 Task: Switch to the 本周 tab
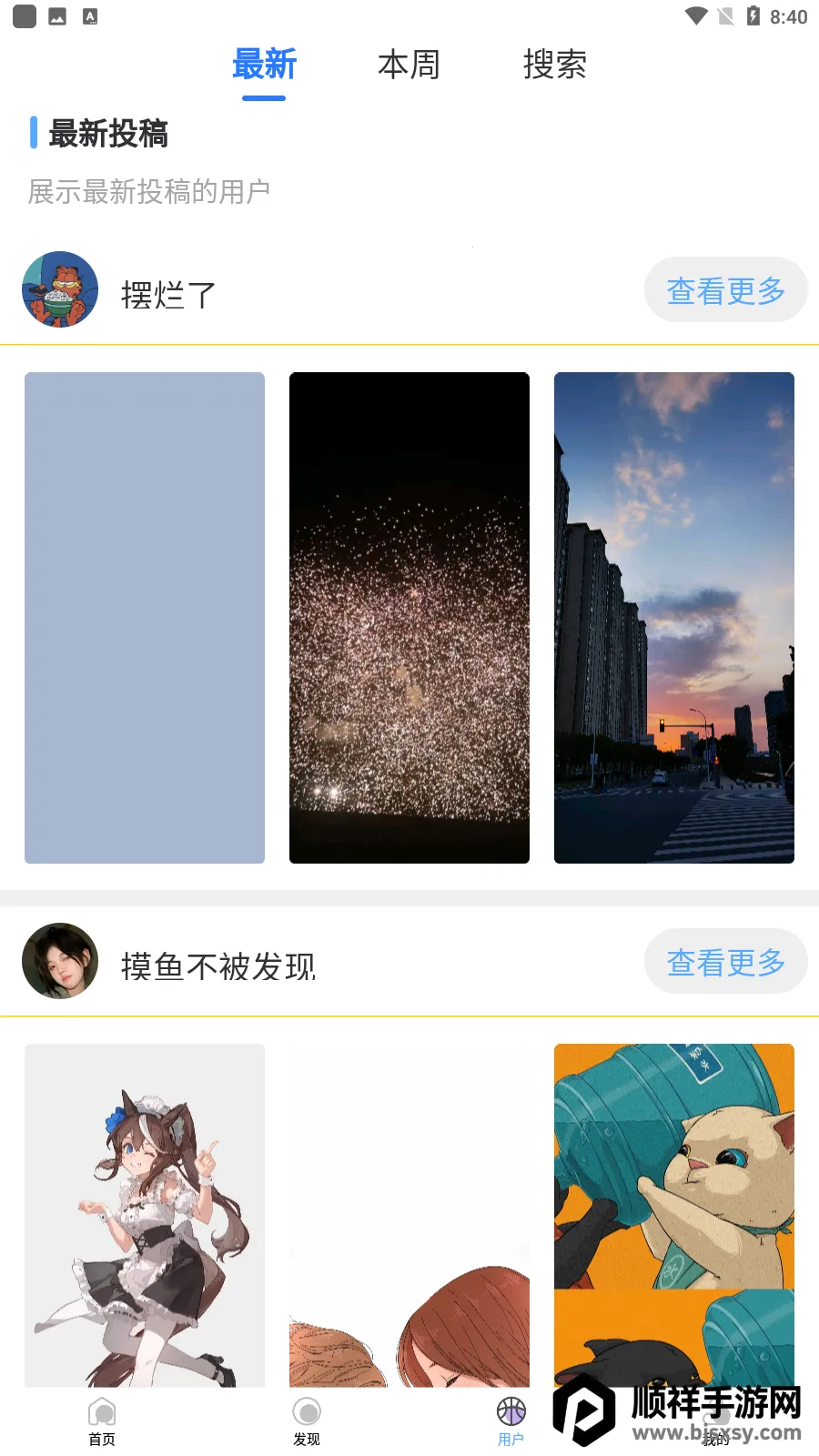[x=409, y=66]
